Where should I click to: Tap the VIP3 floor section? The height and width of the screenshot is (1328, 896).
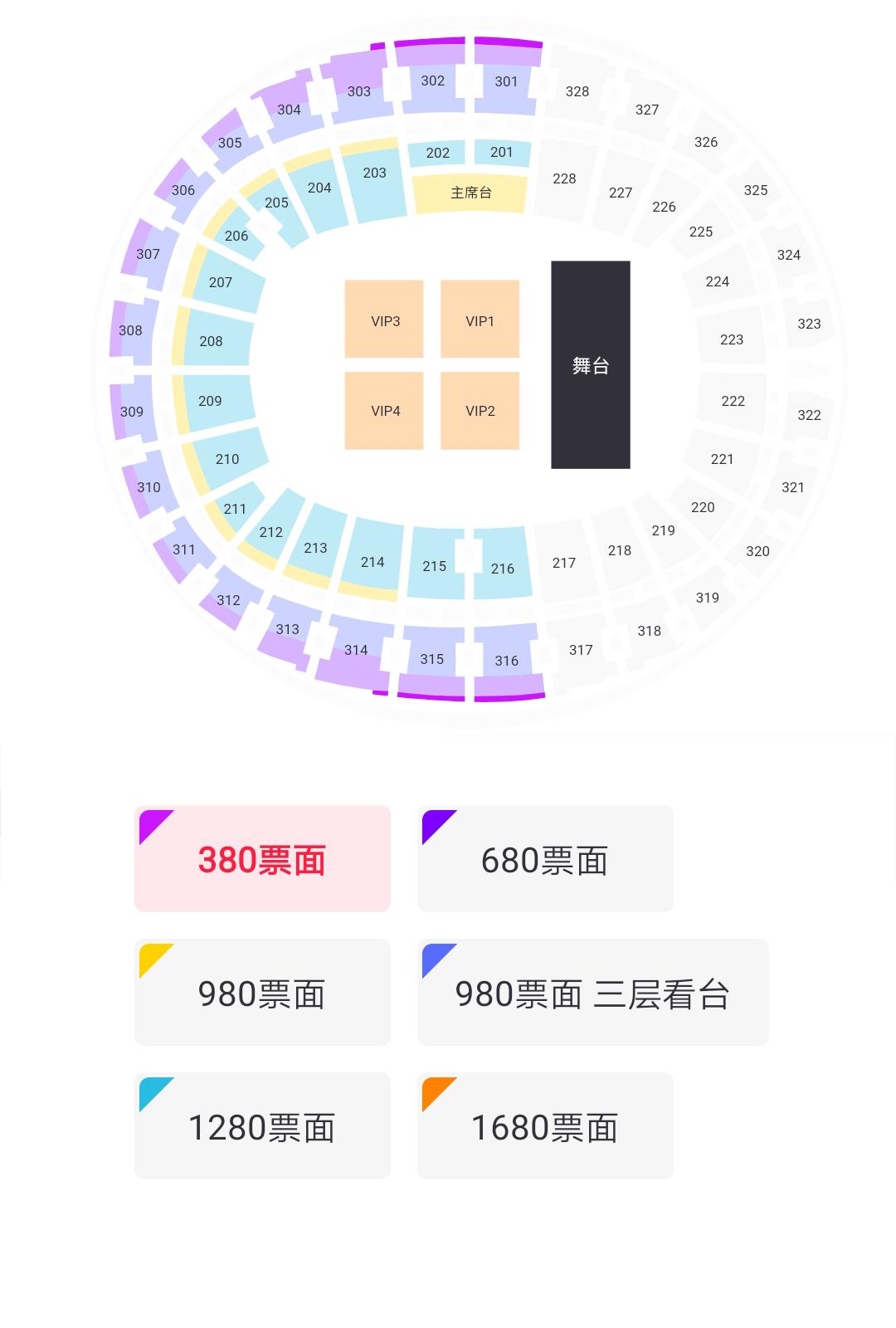(384, 320)
